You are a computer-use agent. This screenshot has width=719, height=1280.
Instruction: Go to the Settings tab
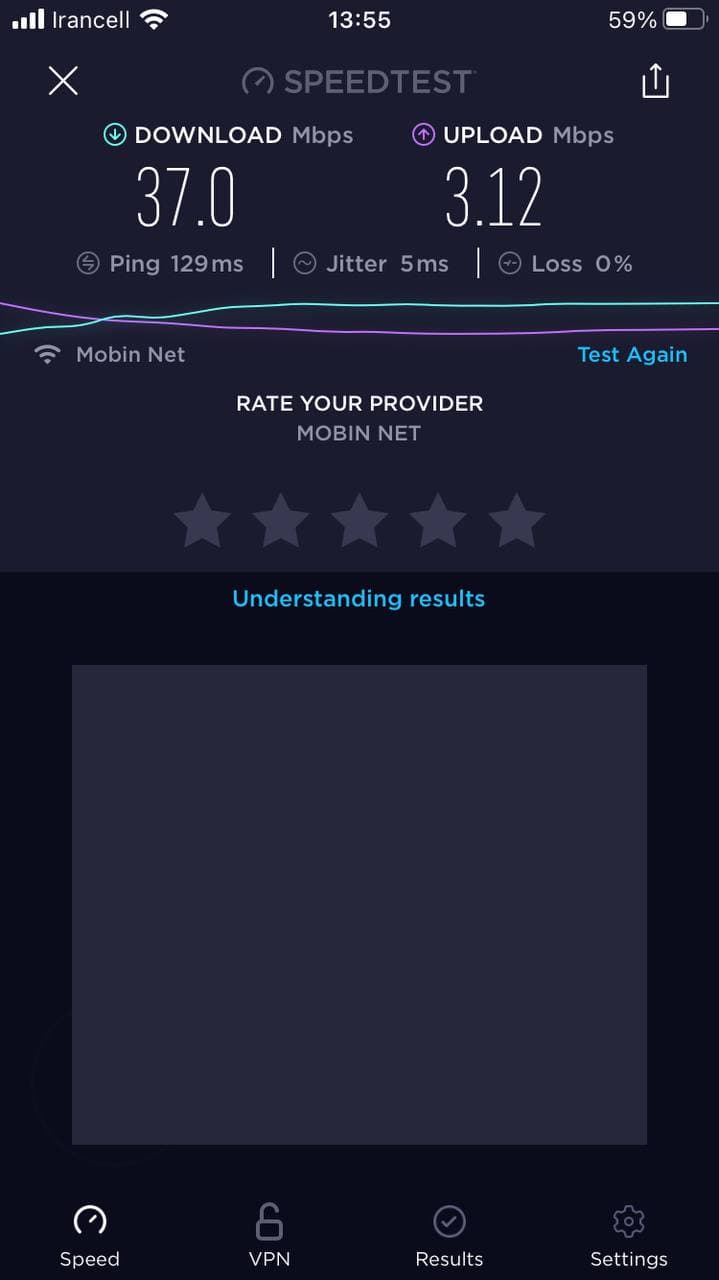tap(628, 1236)
